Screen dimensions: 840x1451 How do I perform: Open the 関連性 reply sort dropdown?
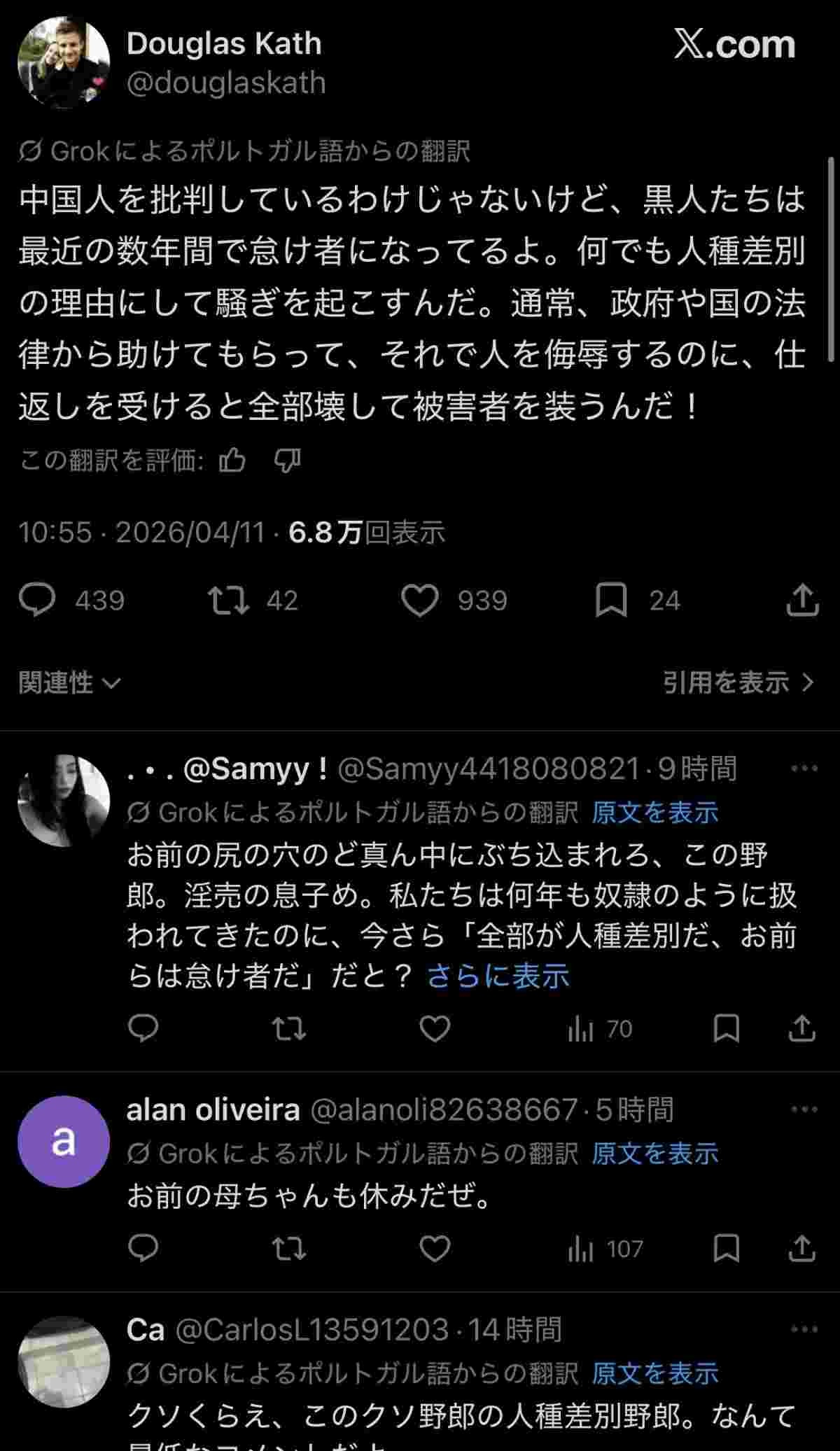pos(69,682)
